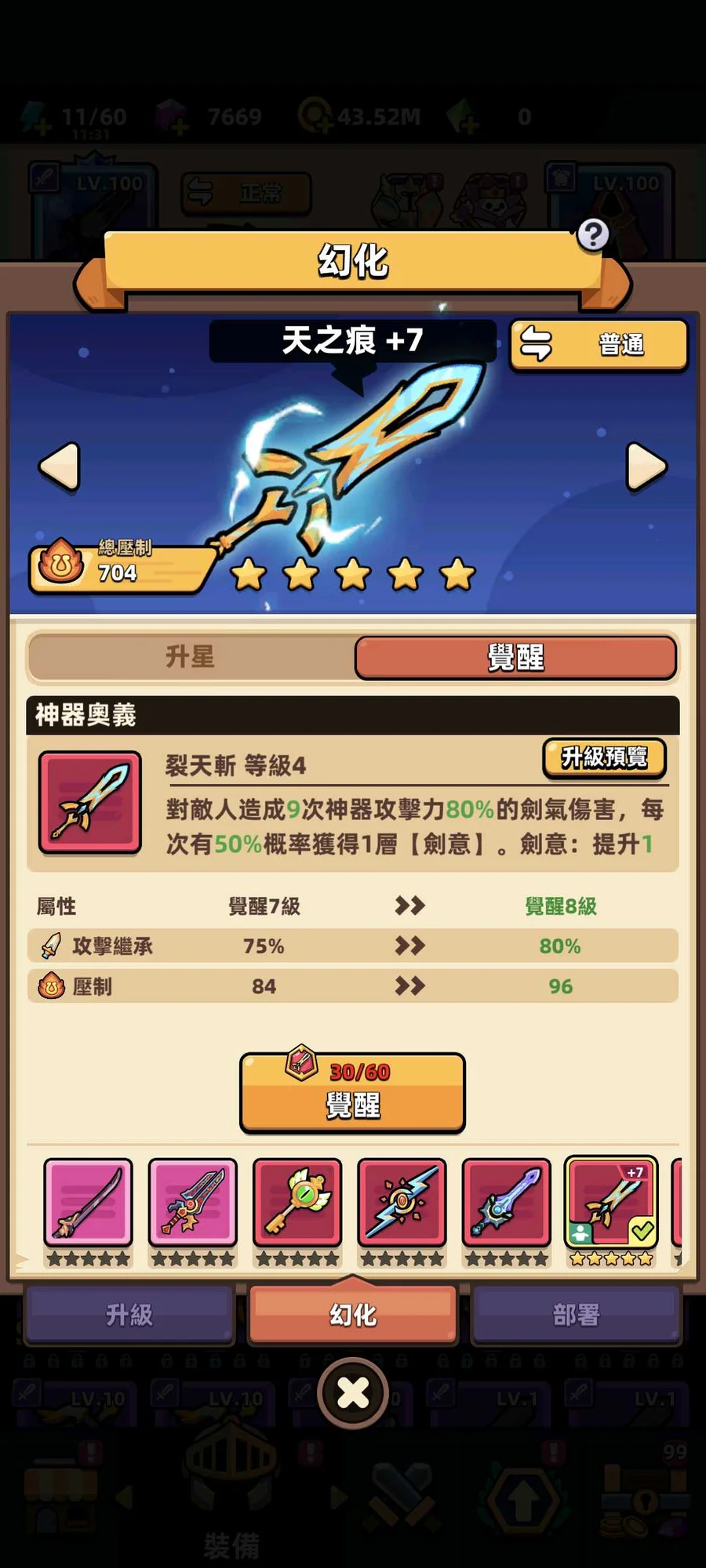
Task: Open the question mark help icon
Action: tap(593, 234)
